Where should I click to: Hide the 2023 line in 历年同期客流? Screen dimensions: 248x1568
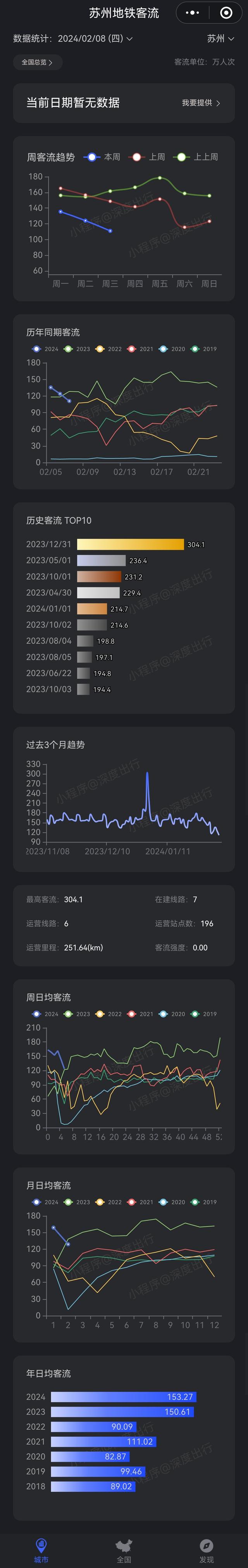(77, 349)
